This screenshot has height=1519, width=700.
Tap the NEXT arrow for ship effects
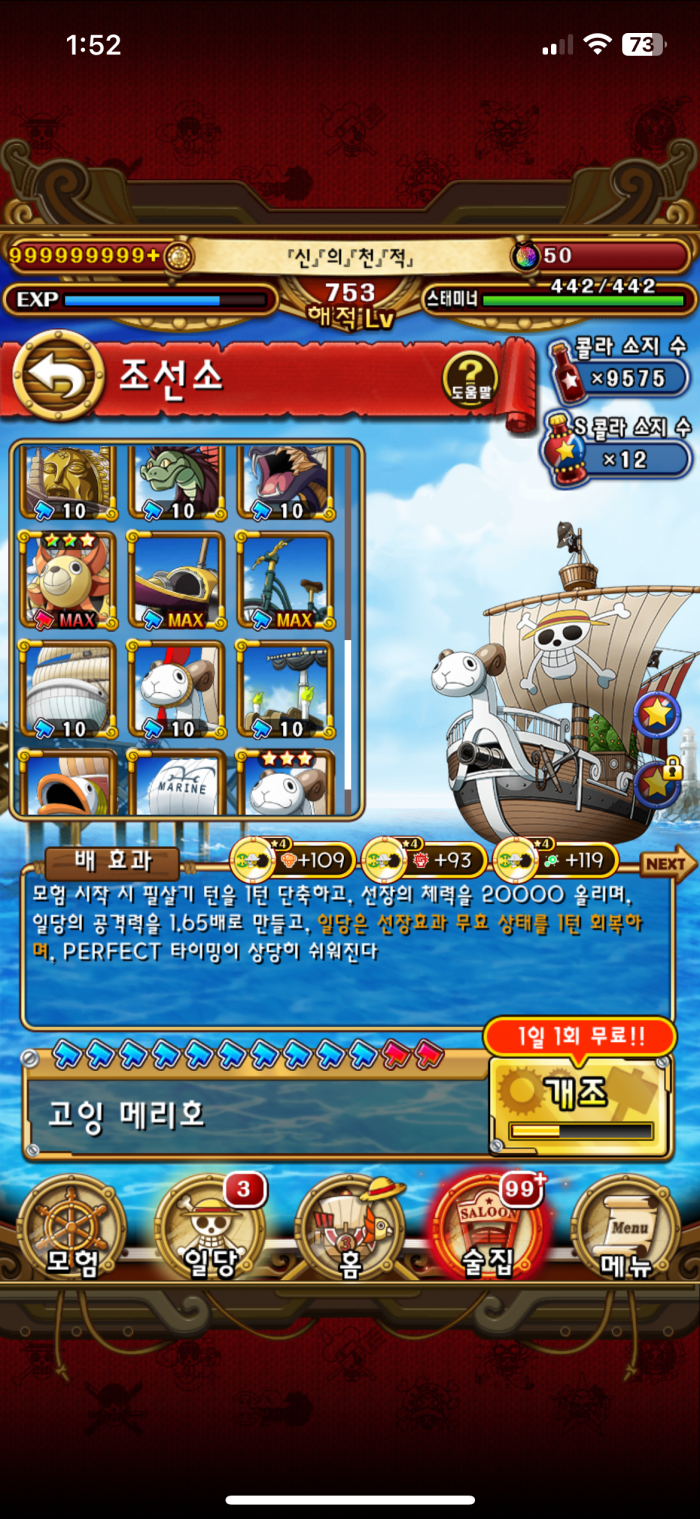click(x=667, y=863)
